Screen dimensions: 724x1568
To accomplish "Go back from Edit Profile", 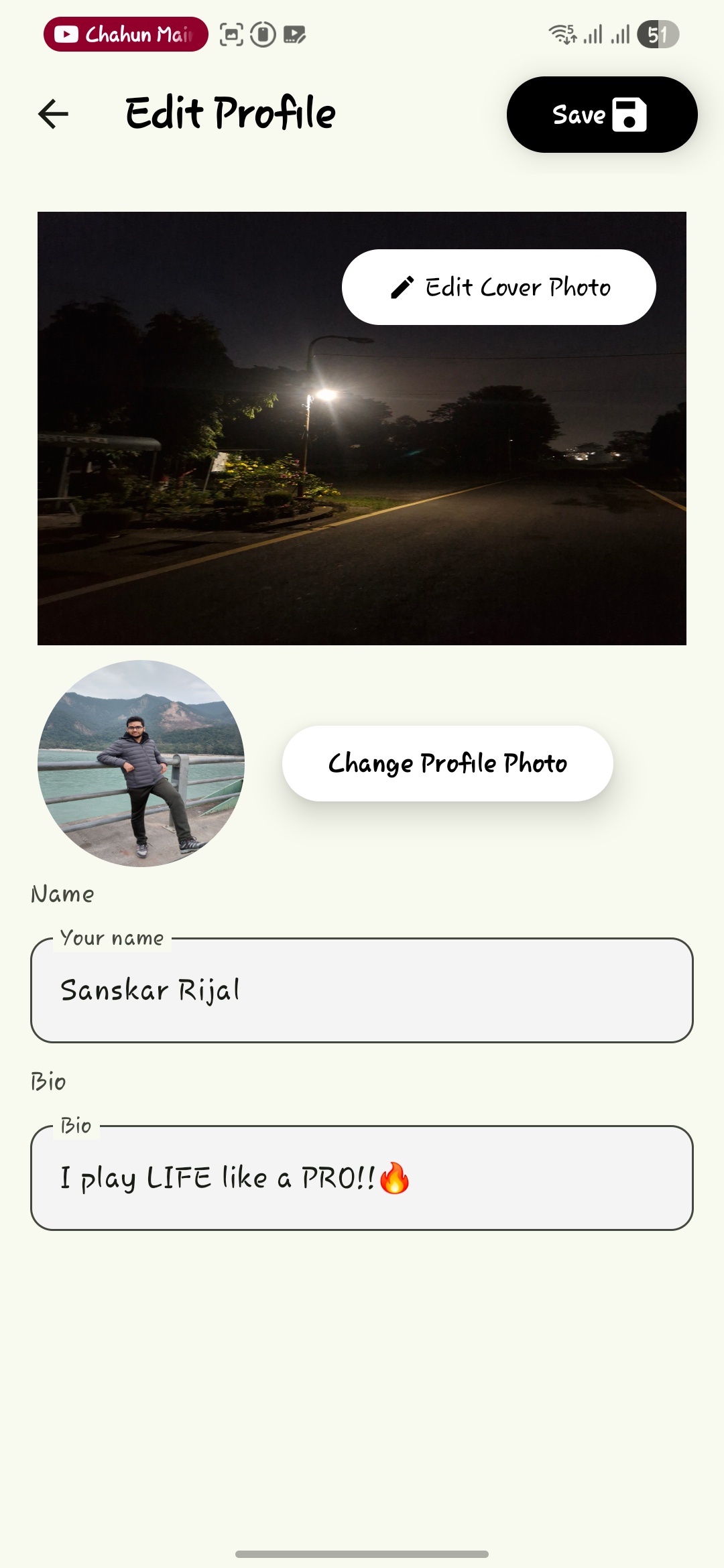I will (x=54, y=114).
